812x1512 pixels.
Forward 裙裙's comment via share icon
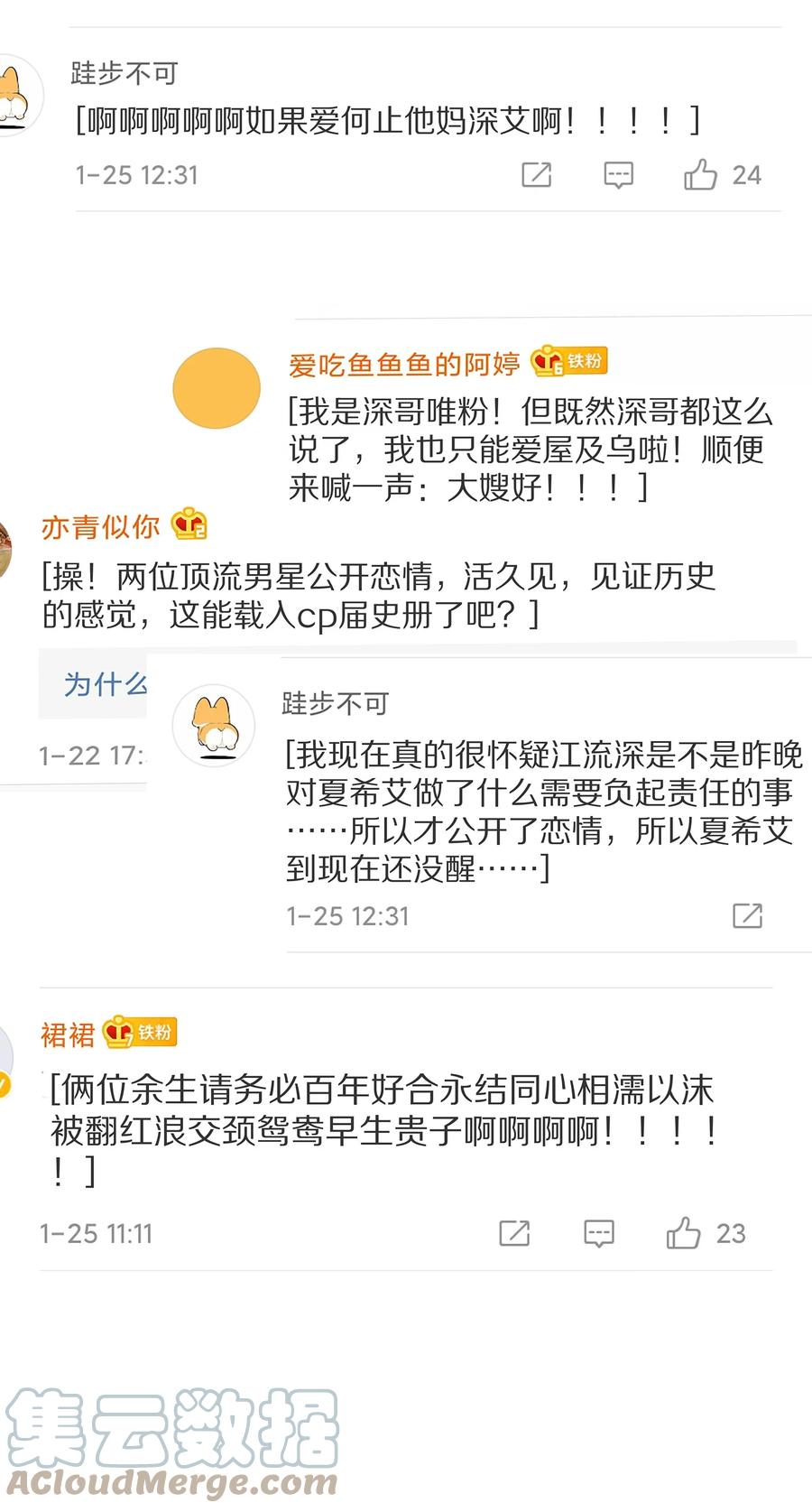click(x=514, y=1234)
